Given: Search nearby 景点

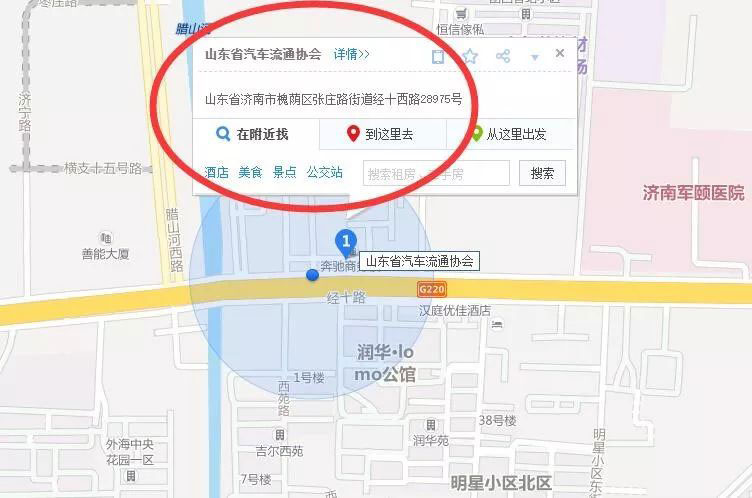Looking at the screenshot, I should click(x=284, y=173).
